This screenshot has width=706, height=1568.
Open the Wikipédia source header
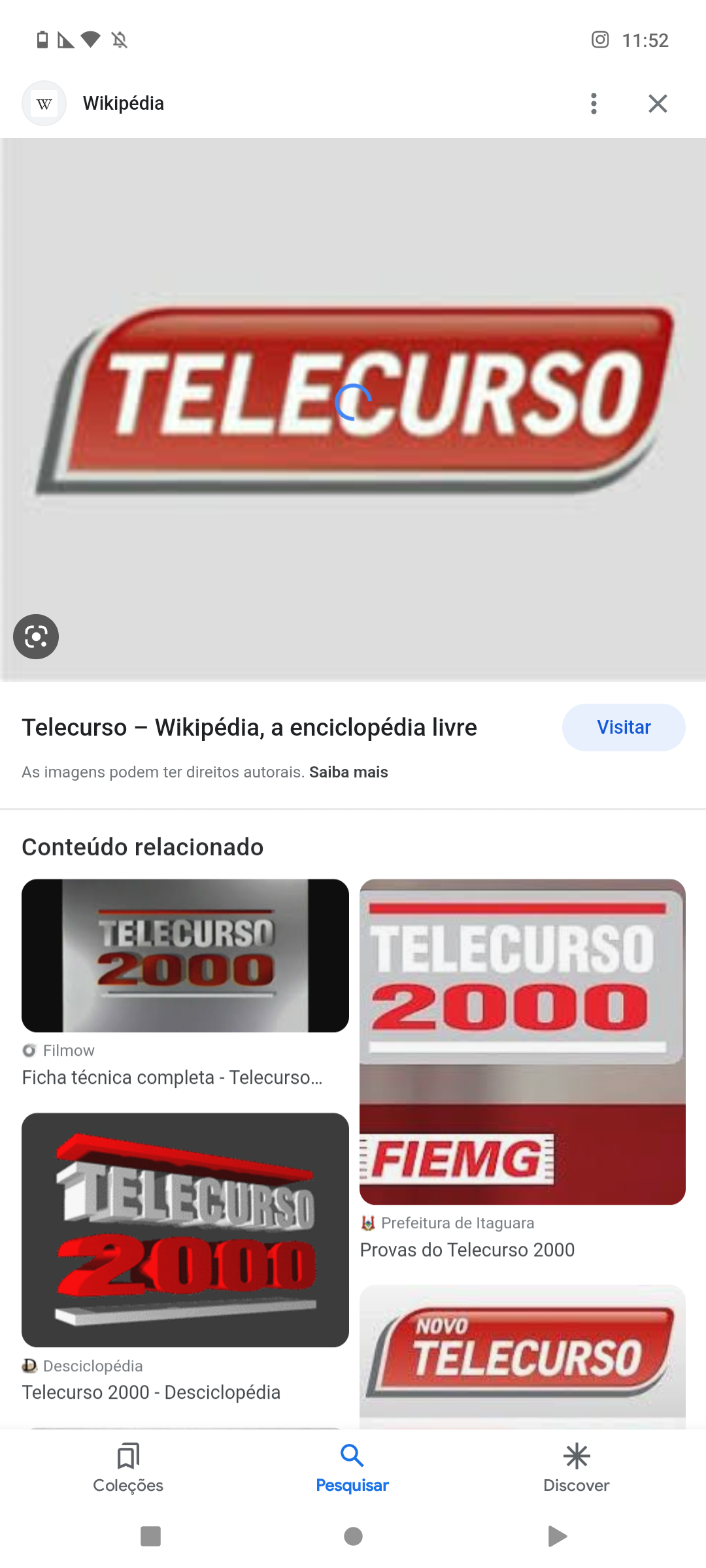pyautogui.click(x=123, y=103)
